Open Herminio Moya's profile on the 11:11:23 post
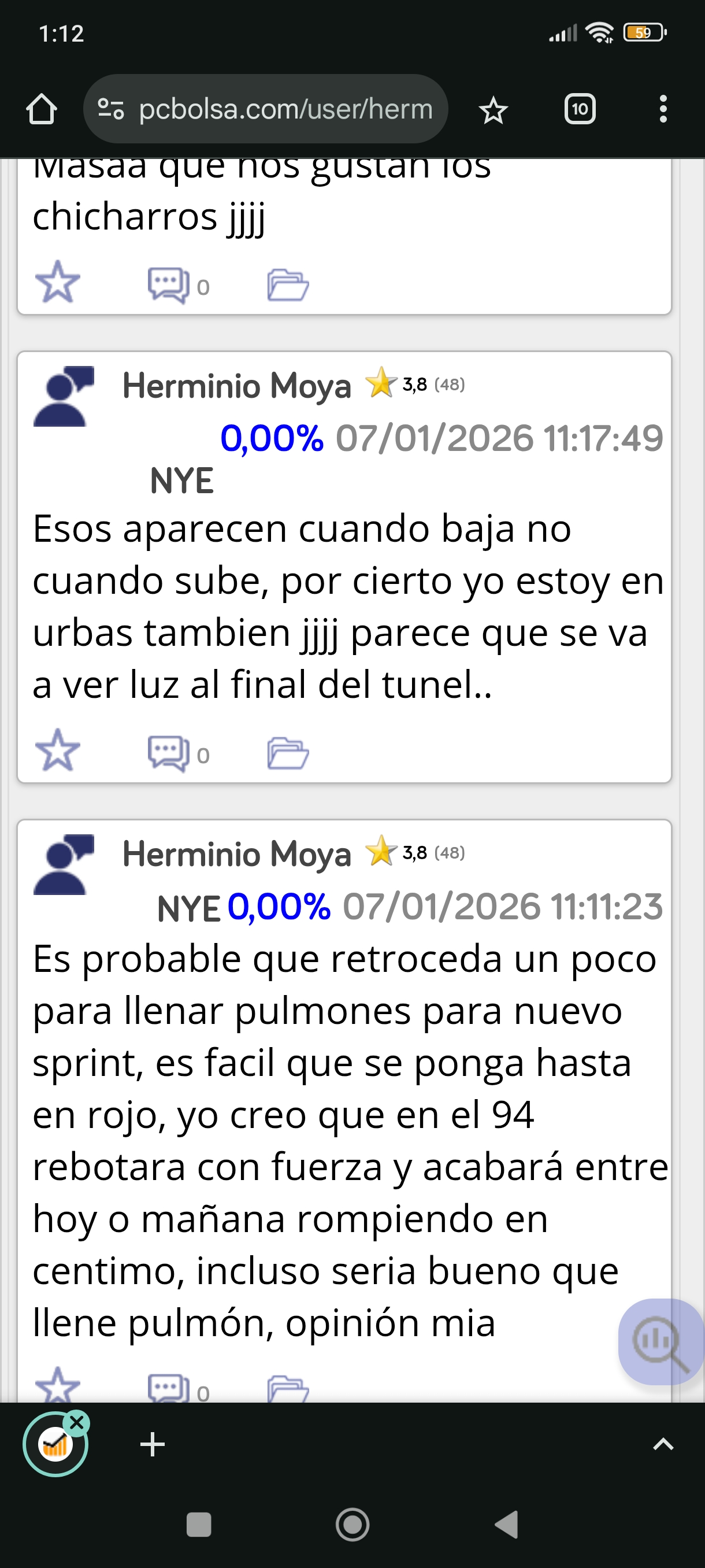This screenshot has width=705, height=1568. point(236,854)
